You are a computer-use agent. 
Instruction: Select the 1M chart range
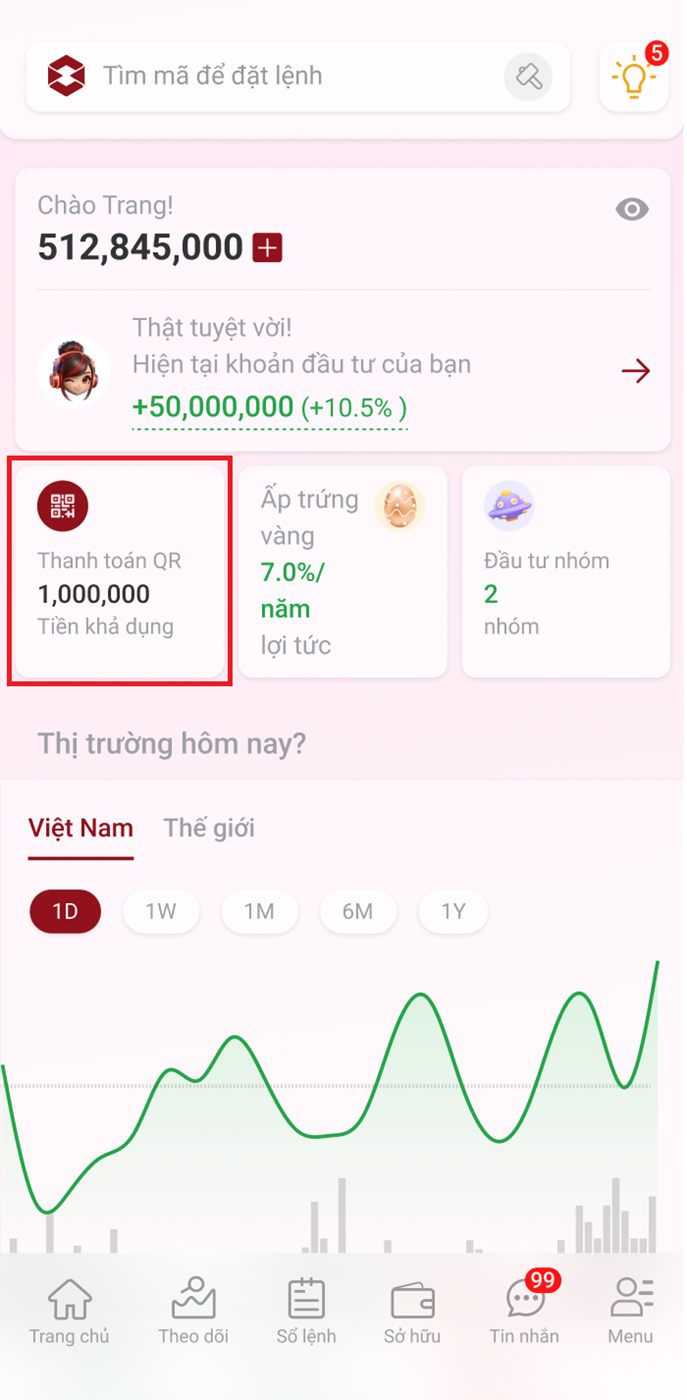click(x=259, y=911)
